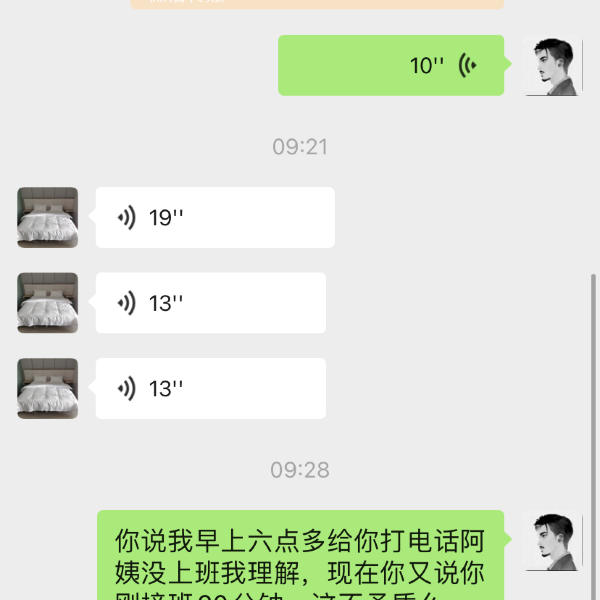Play the last 13'' voice message before 09:28

(x=210, y=388)
